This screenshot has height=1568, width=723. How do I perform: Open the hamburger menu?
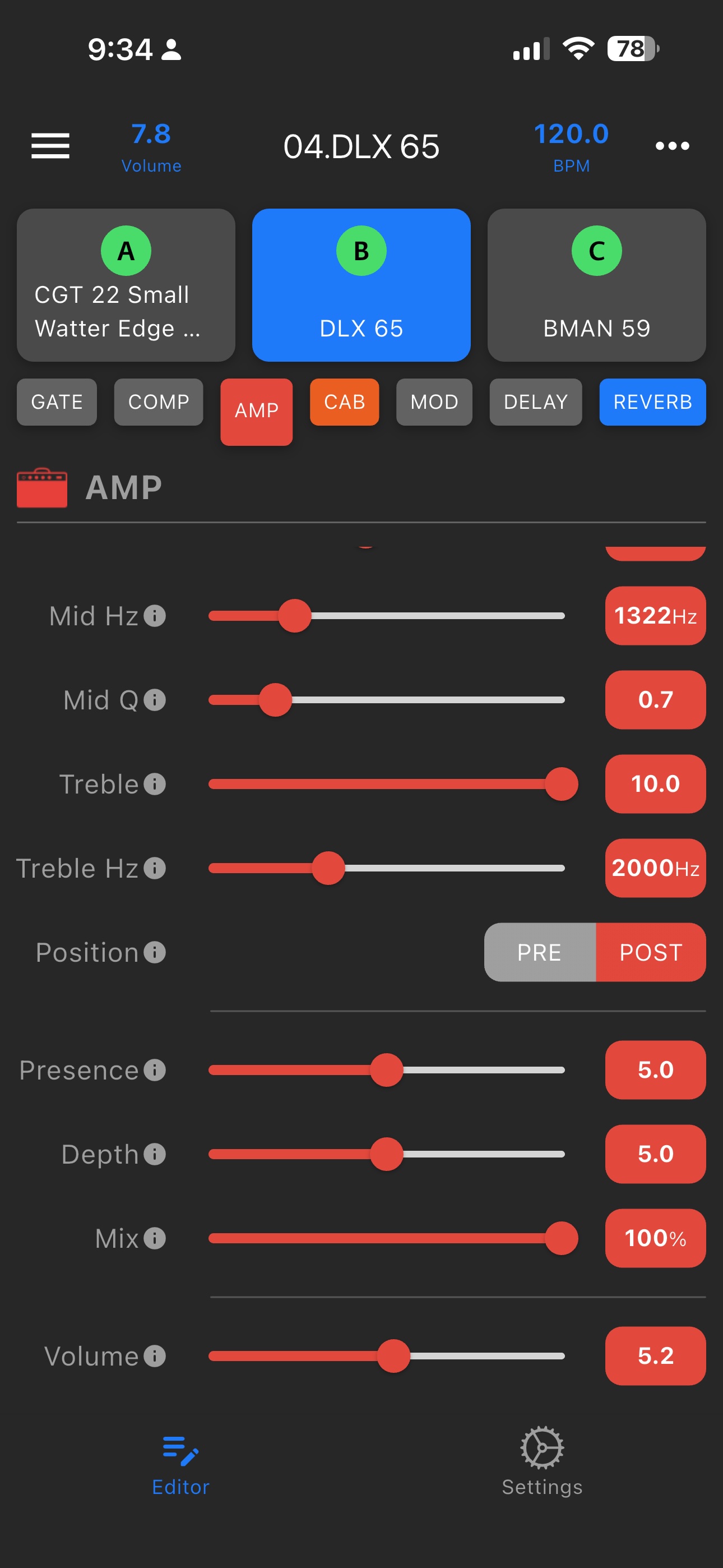pos(50,146)
